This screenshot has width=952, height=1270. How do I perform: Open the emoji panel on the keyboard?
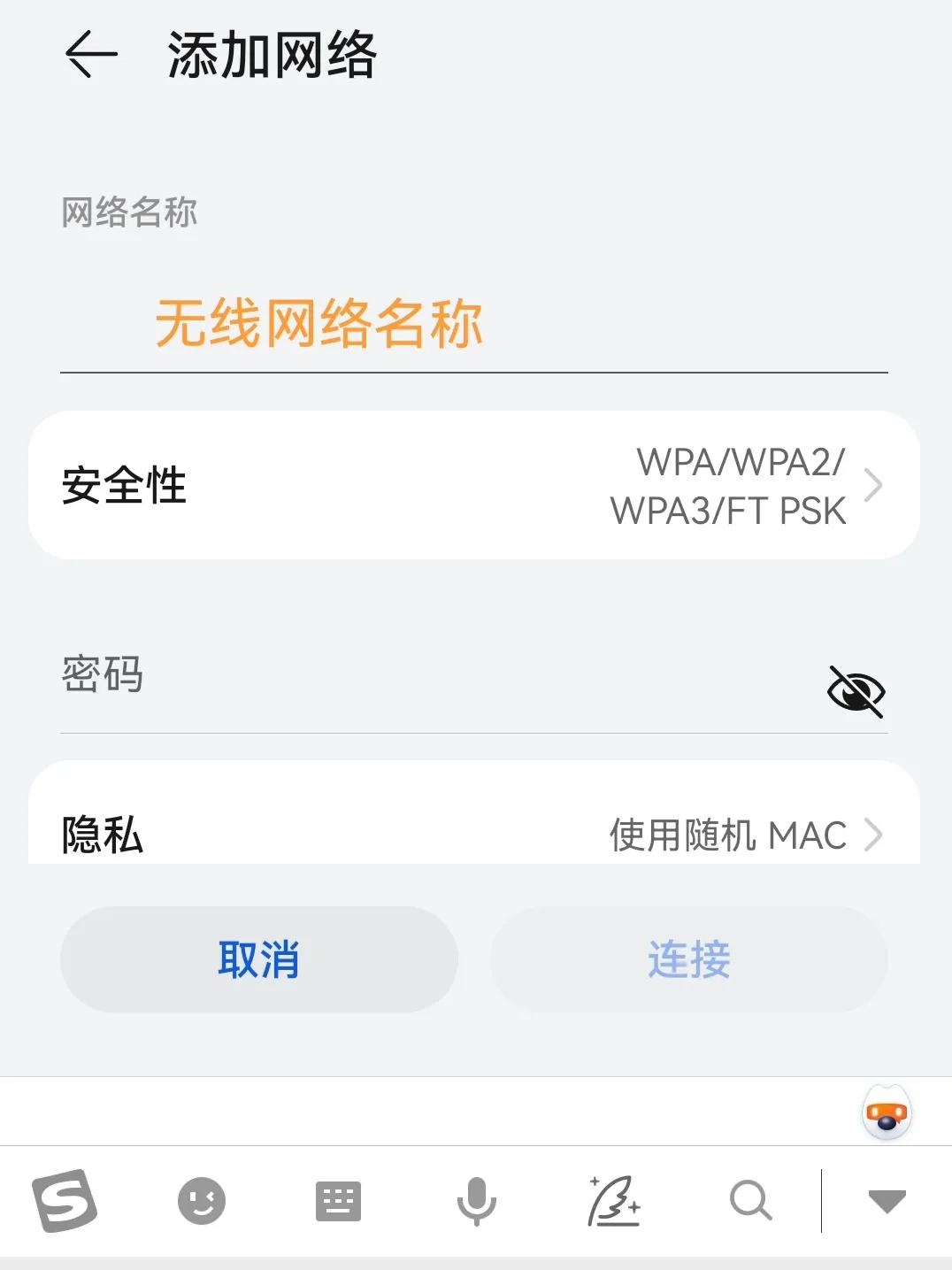[202, 1201]
